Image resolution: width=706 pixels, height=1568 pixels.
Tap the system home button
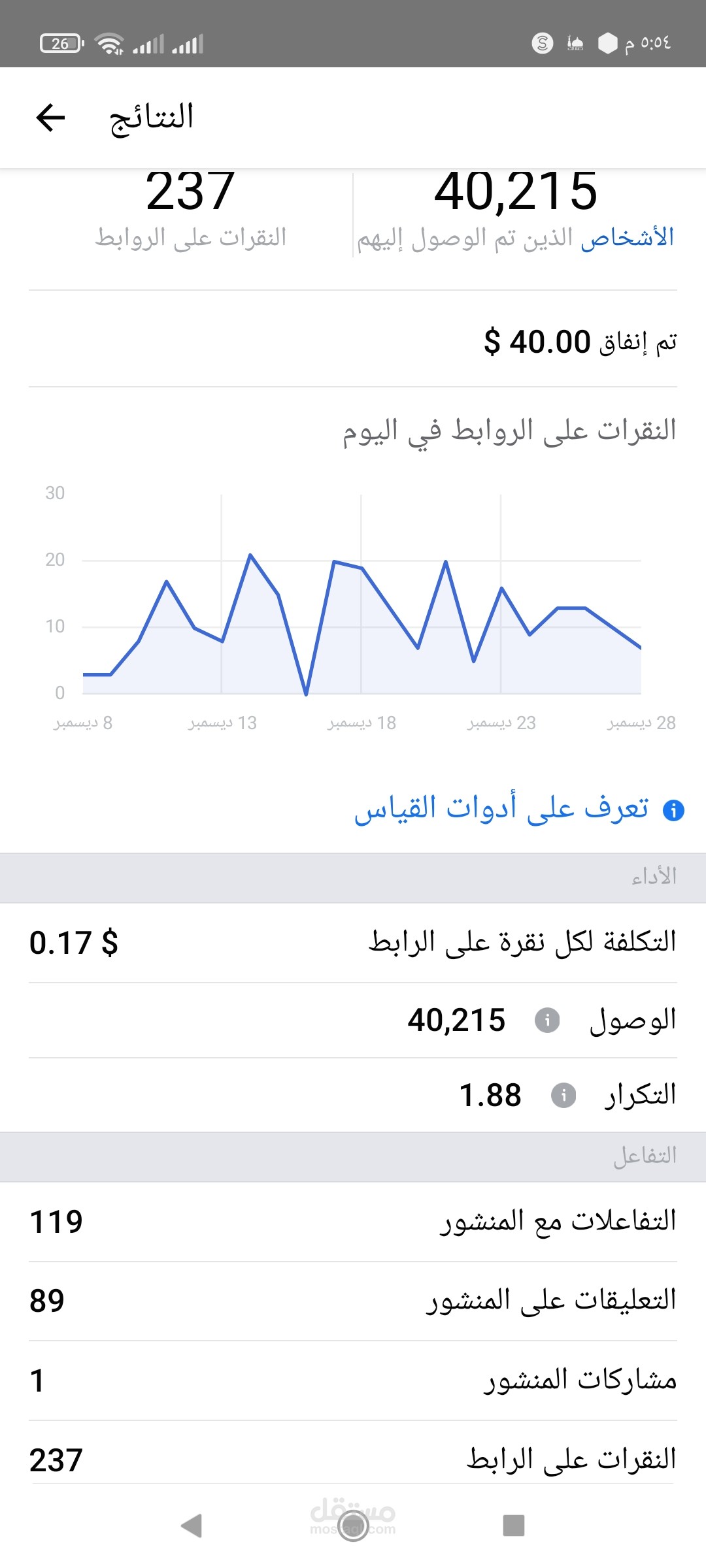click(353, 1526)
